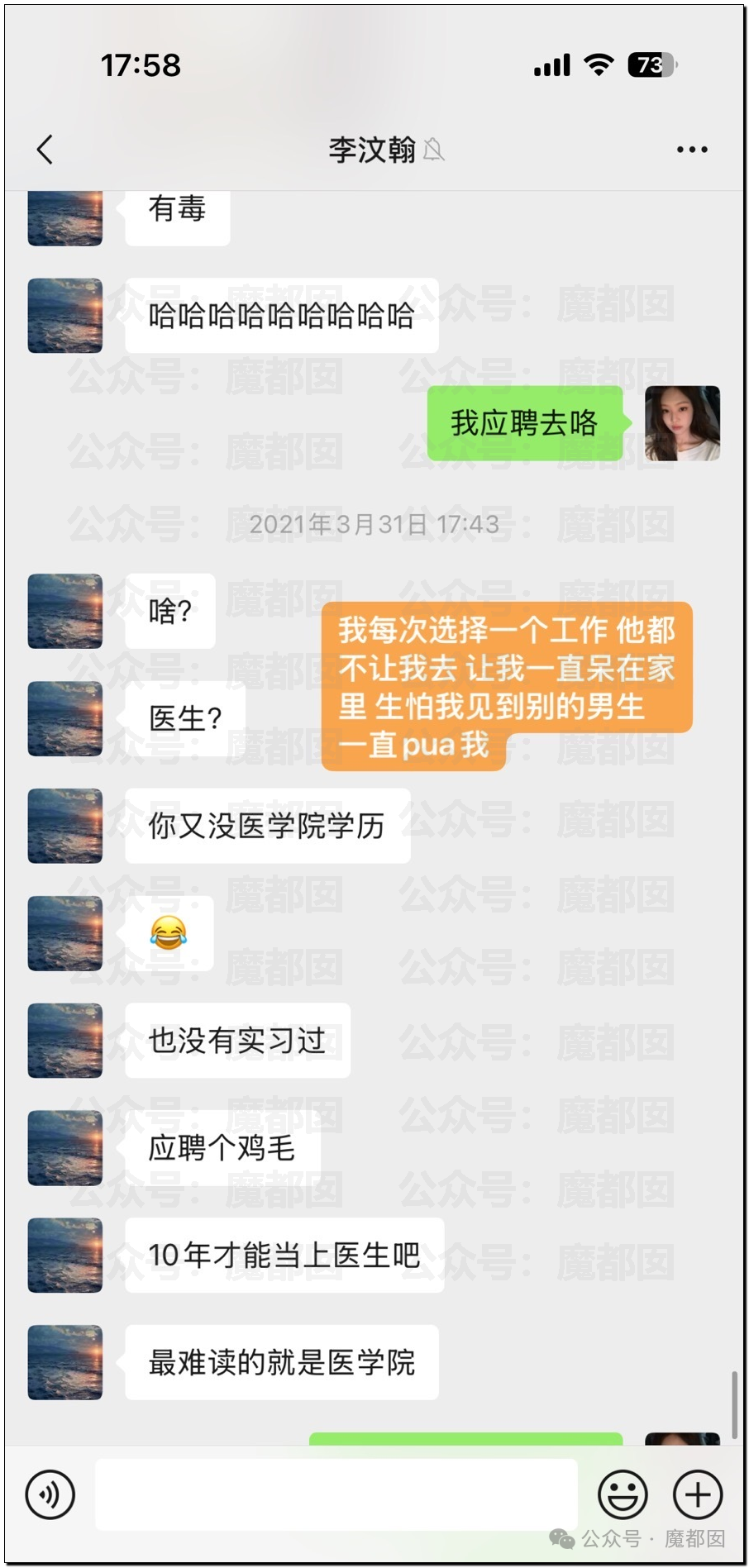Go back to the chat list

[45, 150]
